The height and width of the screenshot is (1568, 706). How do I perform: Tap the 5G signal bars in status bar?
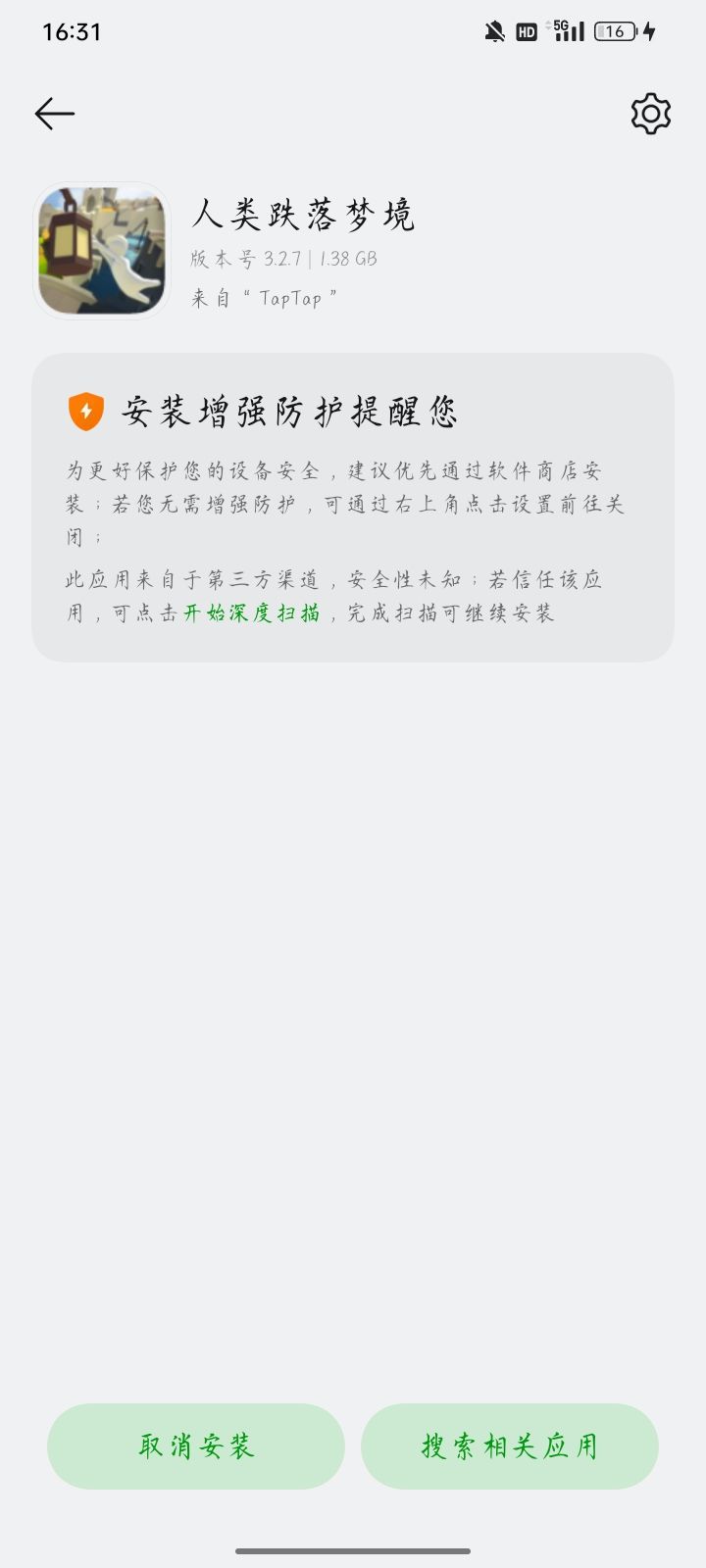[x=569, y=30]
